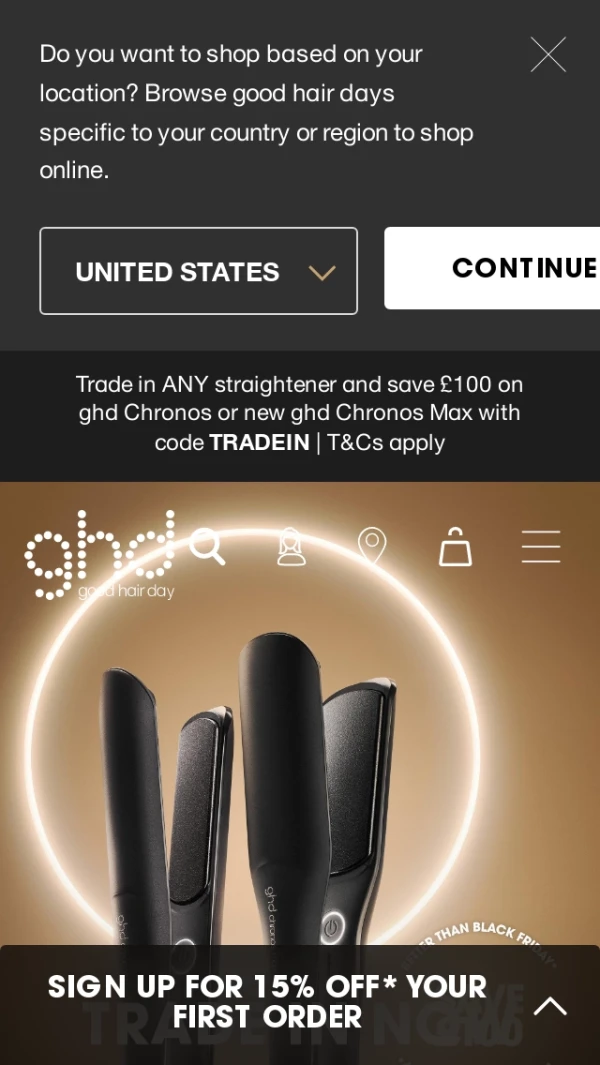Image resolution: width=600 pixels, height=1065 pixels.
Task: Open the search icon
Action: 207,547
